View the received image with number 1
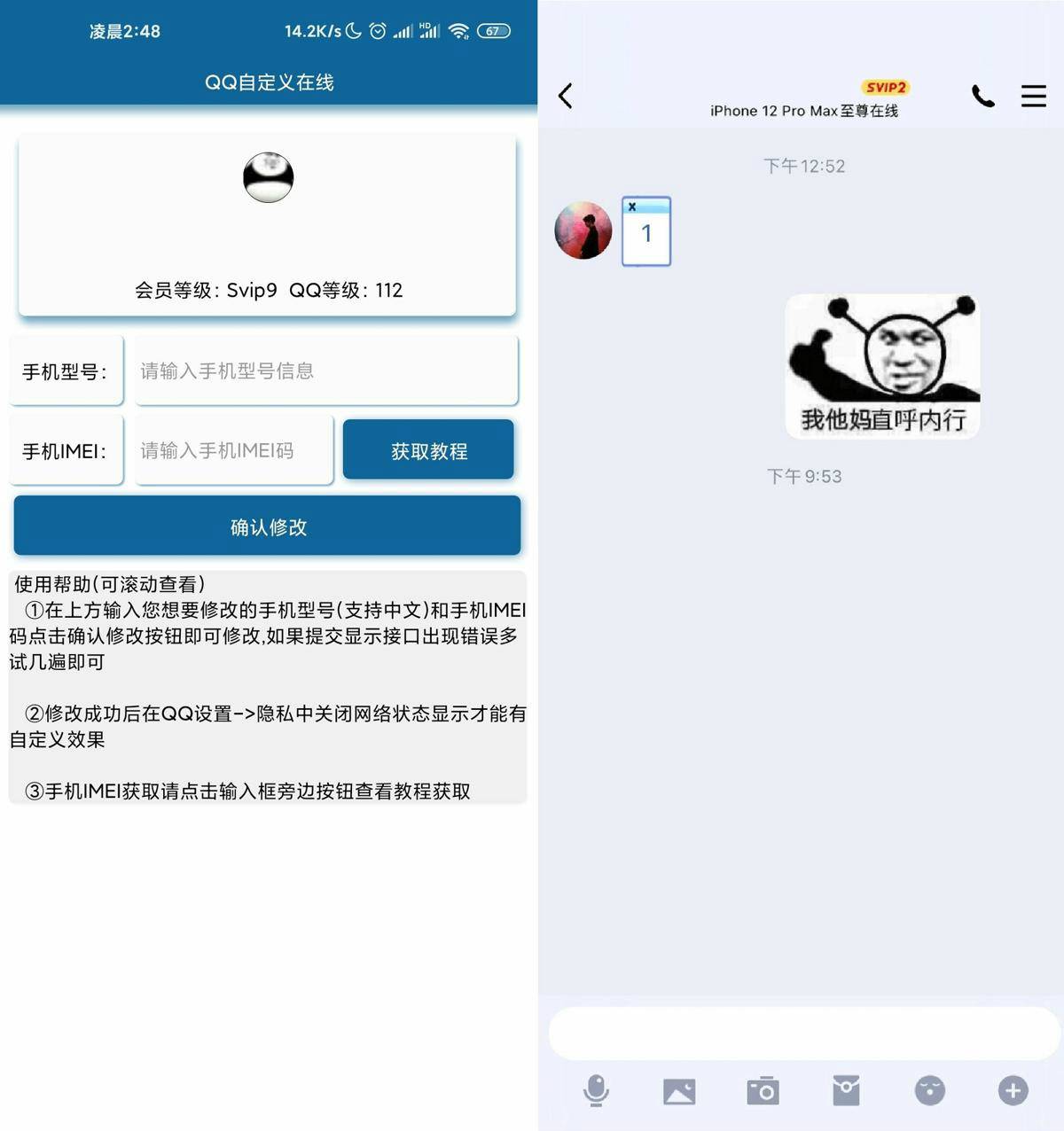 (x=646, y=231)
